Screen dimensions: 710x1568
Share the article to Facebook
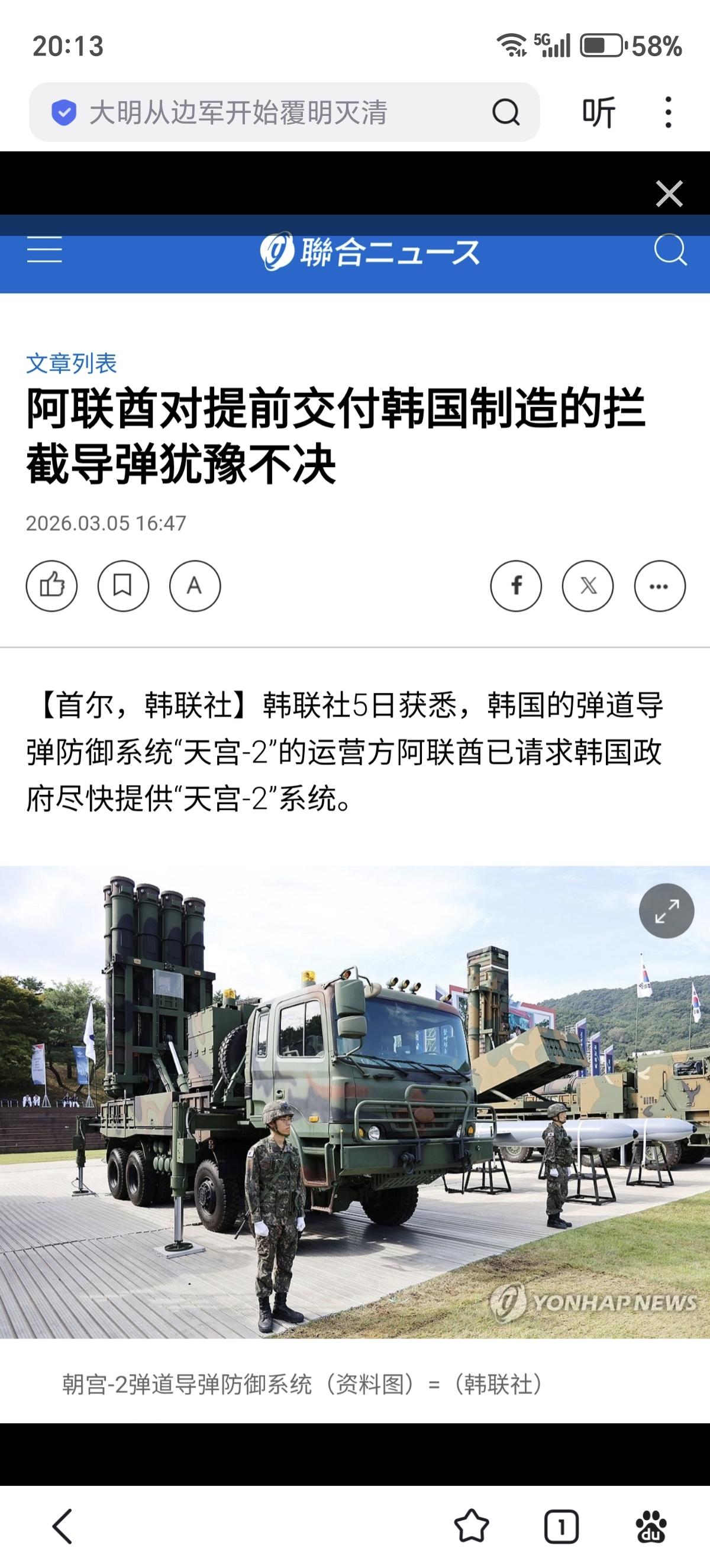coord(517,586)
